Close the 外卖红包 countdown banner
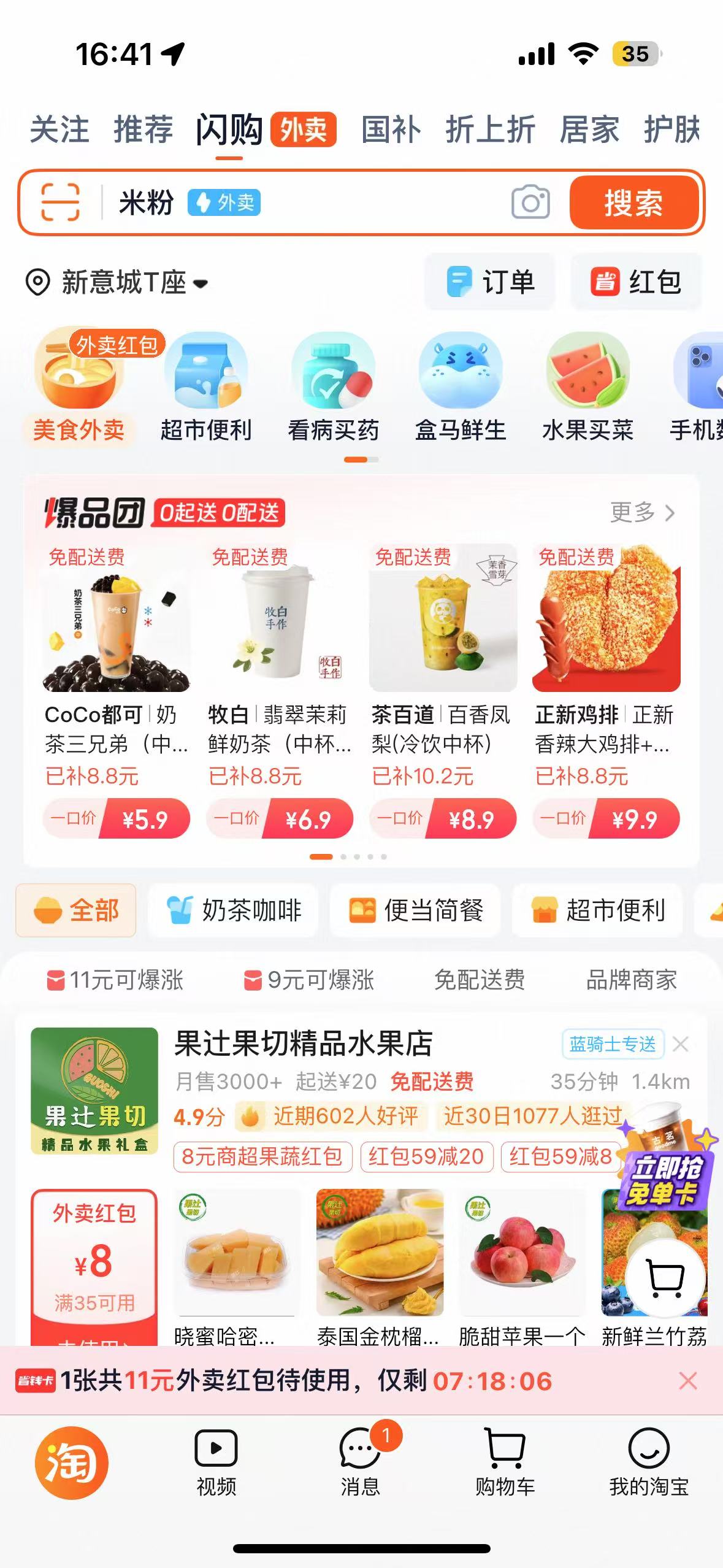 click(688, 1382)
